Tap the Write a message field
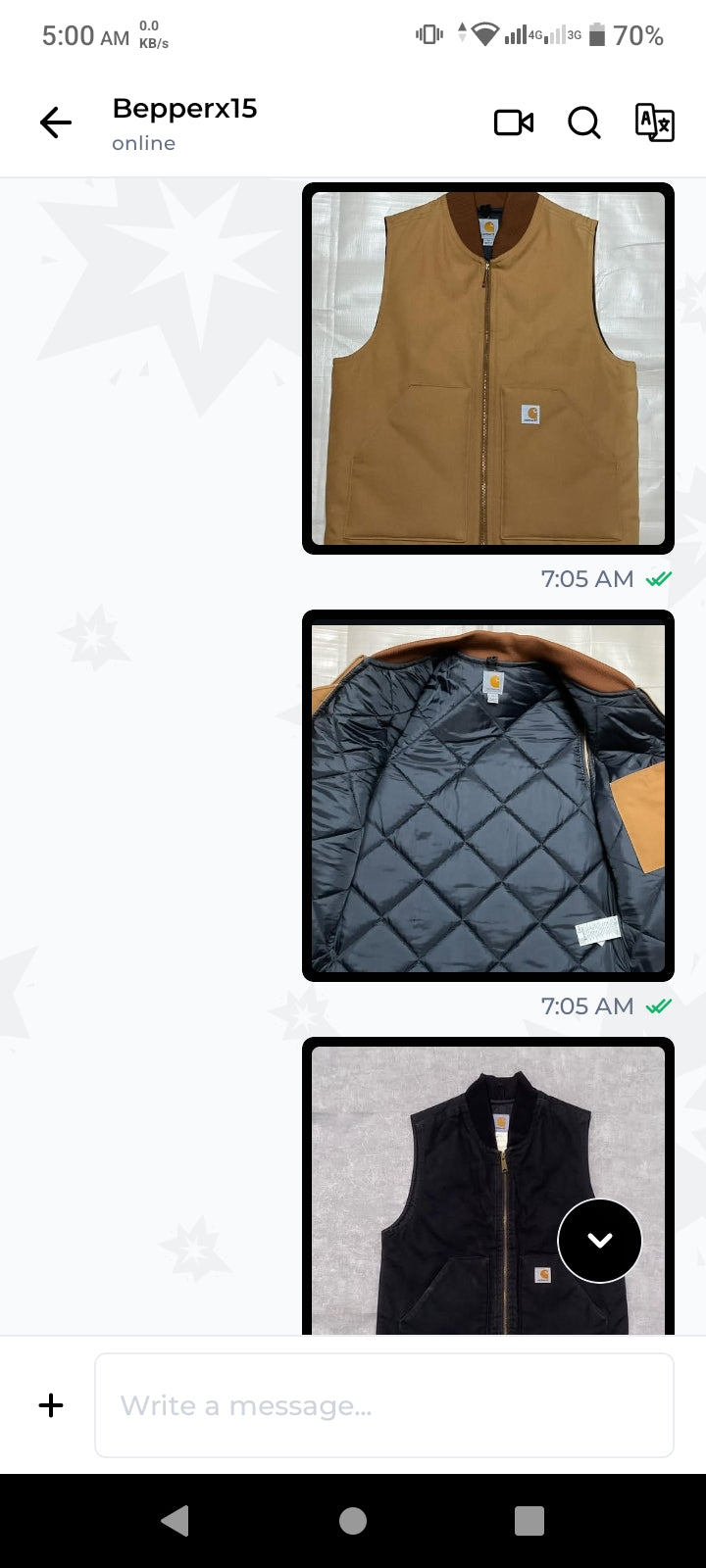This screenshot has height=1568, width=706. pyautogui.click(x=384, y=1405)
